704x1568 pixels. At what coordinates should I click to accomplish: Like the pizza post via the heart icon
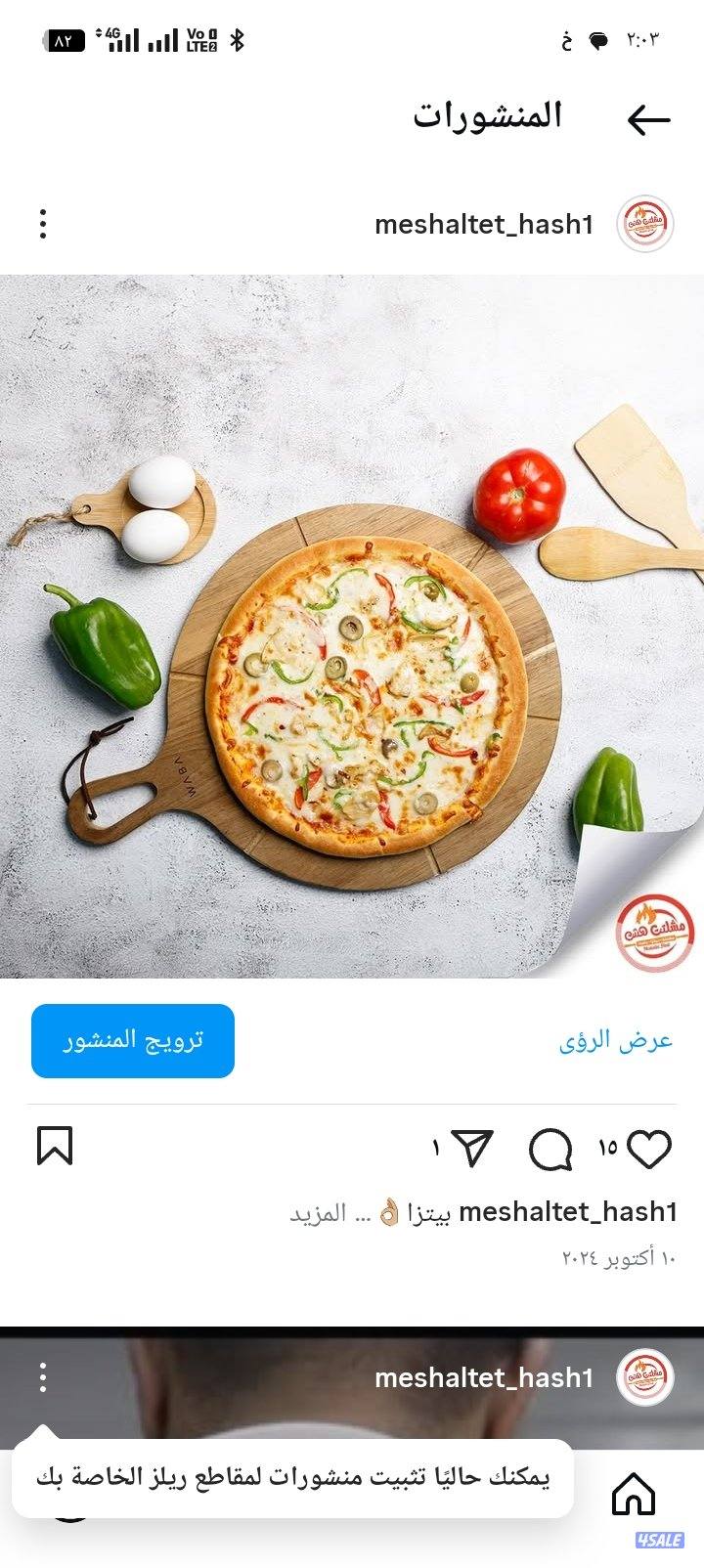coord(647,1149)
